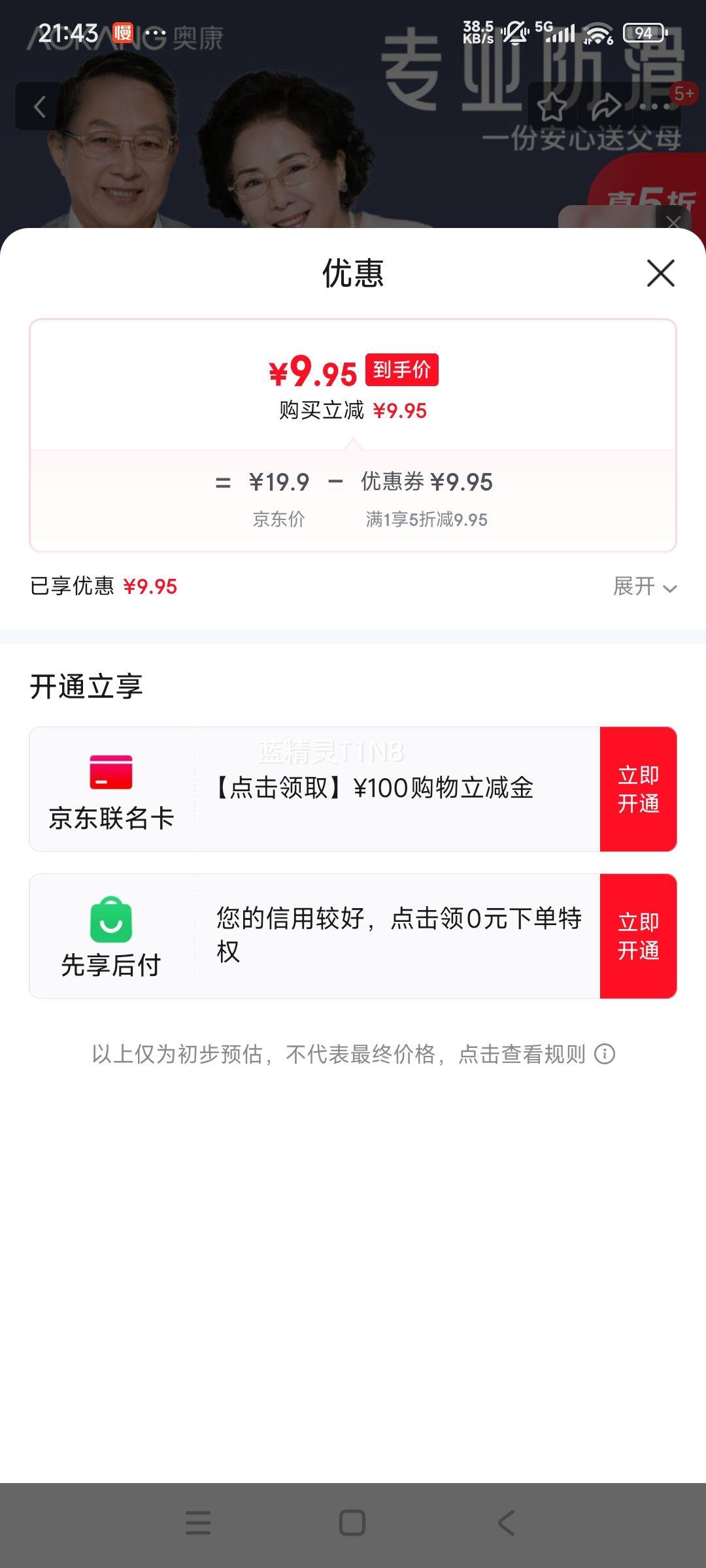This screenshot has width=706, height=1568.
Task: View the price estimate rules info icon
Action: click(605, 1054)
